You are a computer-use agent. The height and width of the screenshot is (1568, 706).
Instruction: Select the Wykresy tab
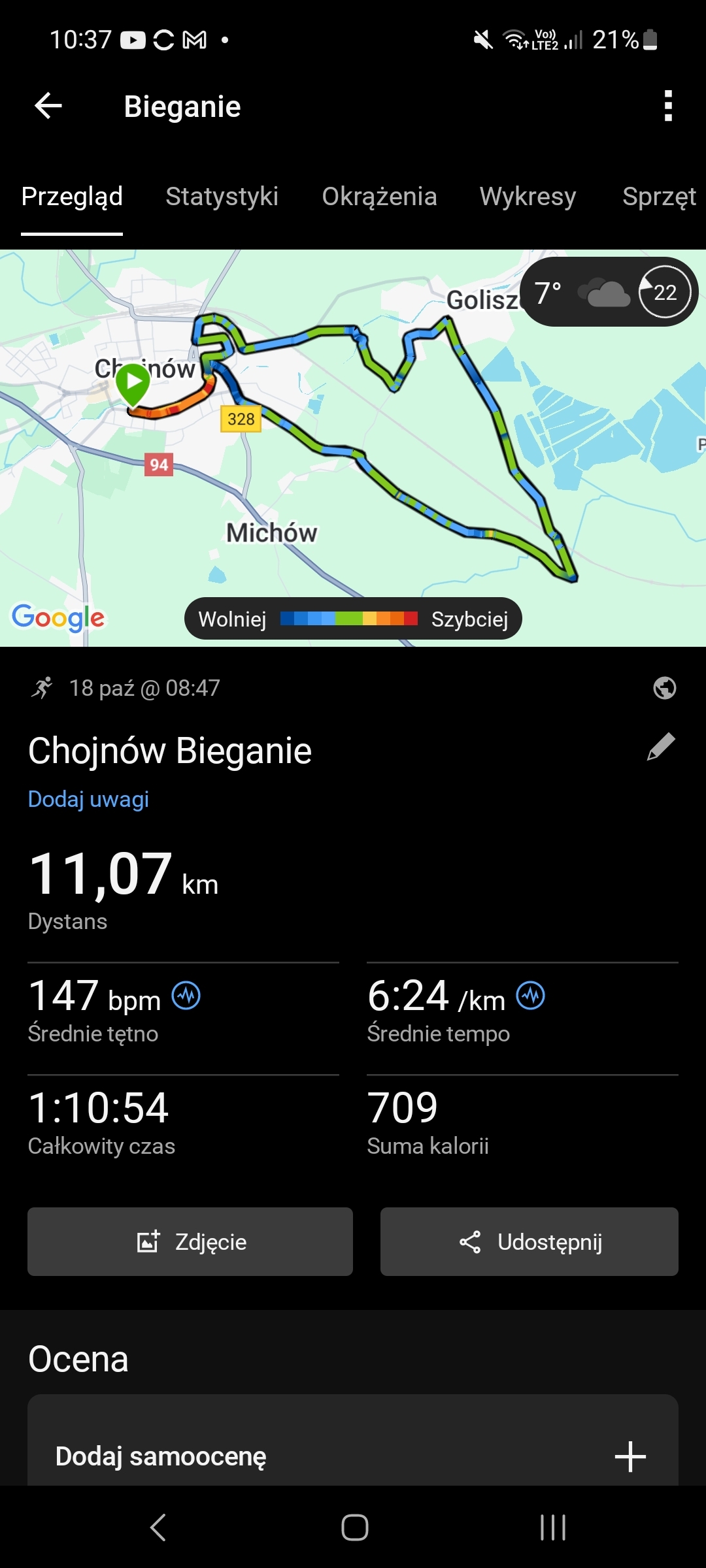point(528,197)
